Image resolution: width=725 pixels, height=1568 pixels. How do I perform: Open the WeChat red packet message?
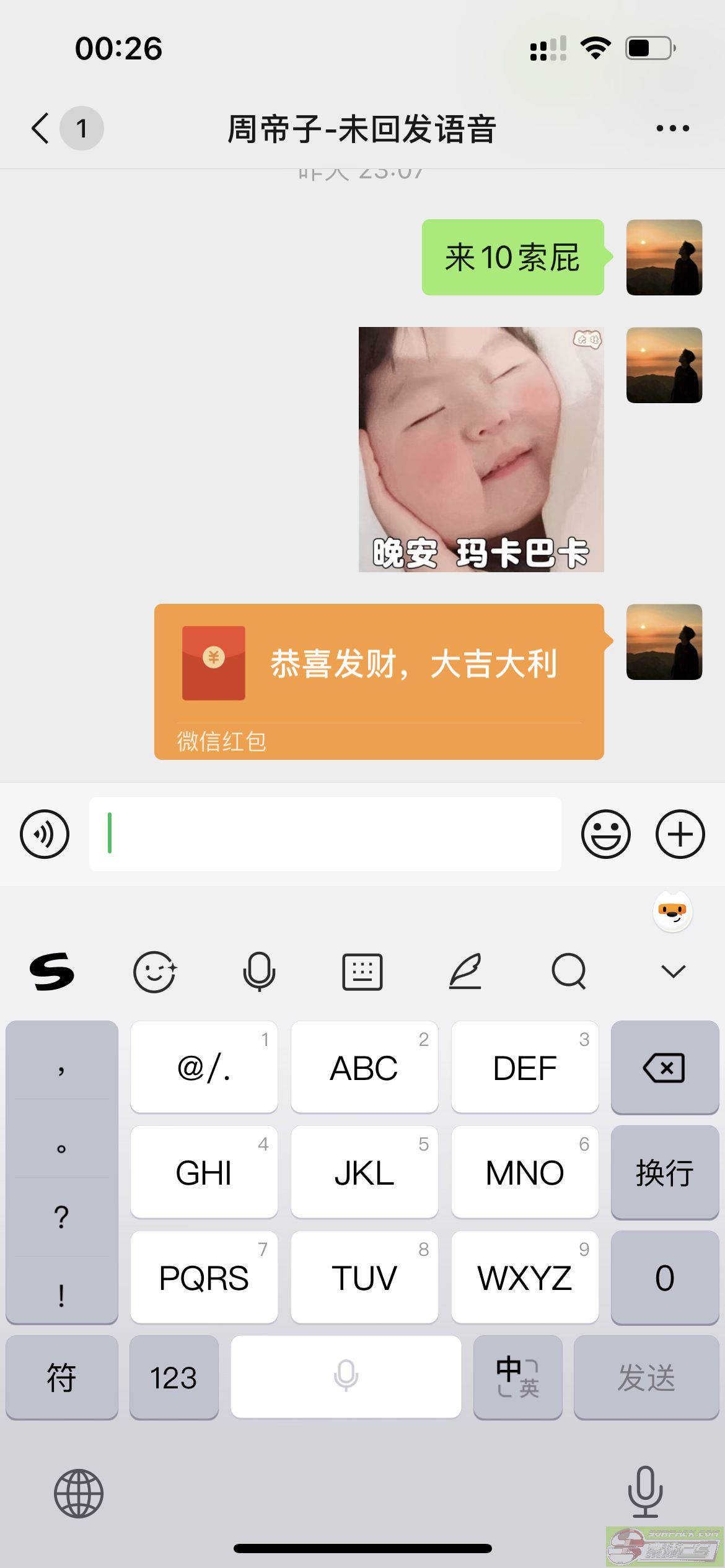[x=379, y=681]
